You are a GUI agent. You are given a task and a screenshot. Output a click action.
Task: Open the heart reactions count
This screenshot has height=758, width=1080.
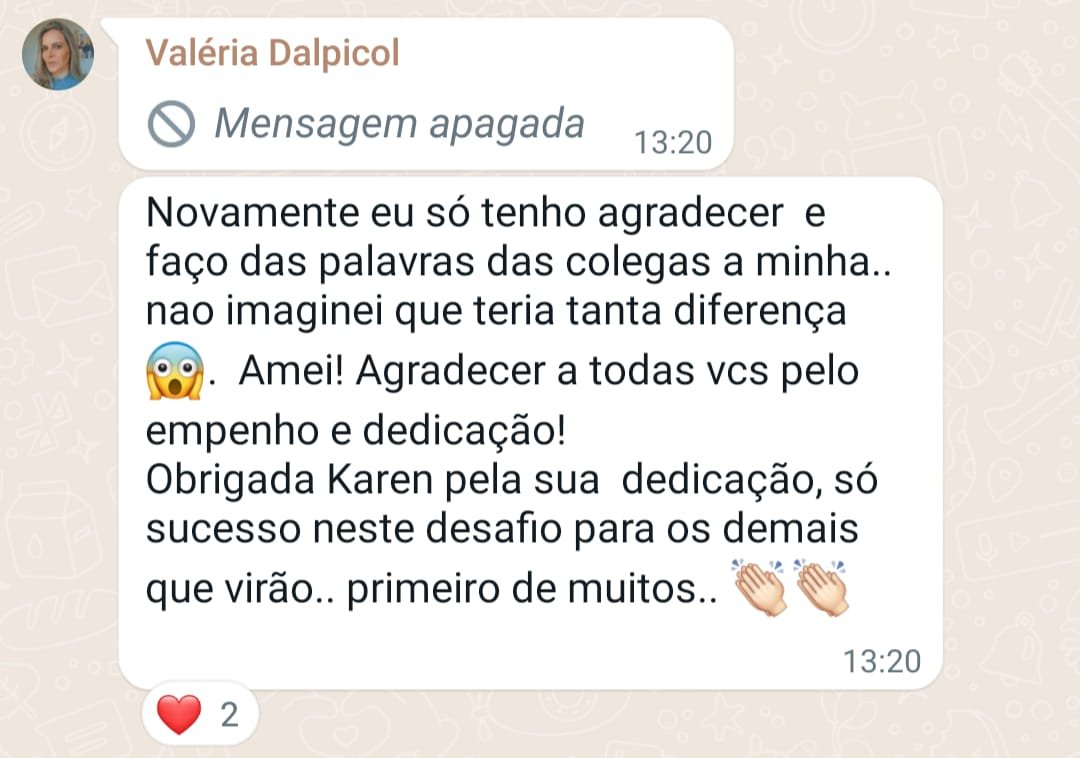coord(199,716)
